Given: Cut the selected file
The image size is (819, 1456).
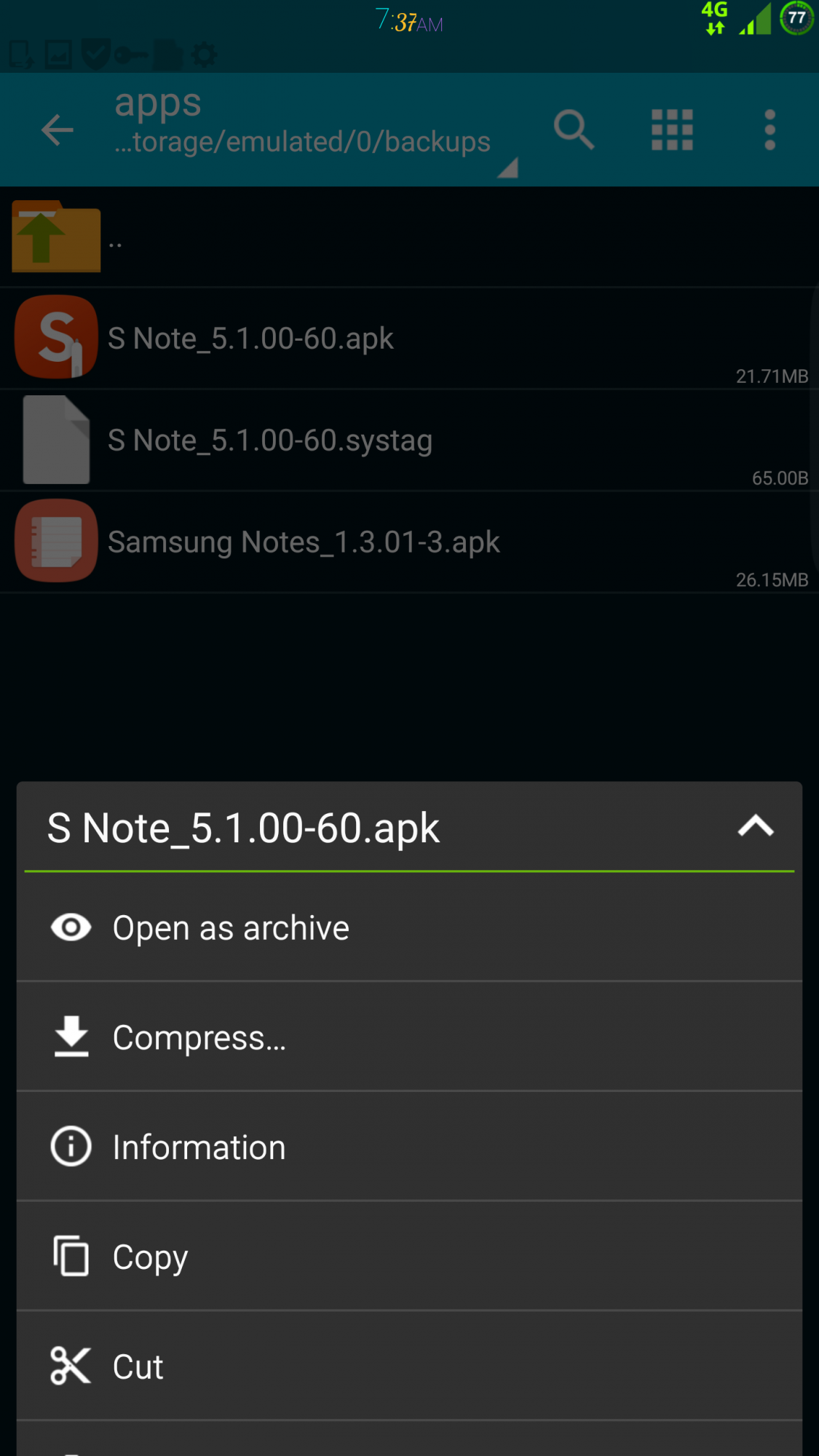Looking at the screenshot, I should tap(408, 1366).
